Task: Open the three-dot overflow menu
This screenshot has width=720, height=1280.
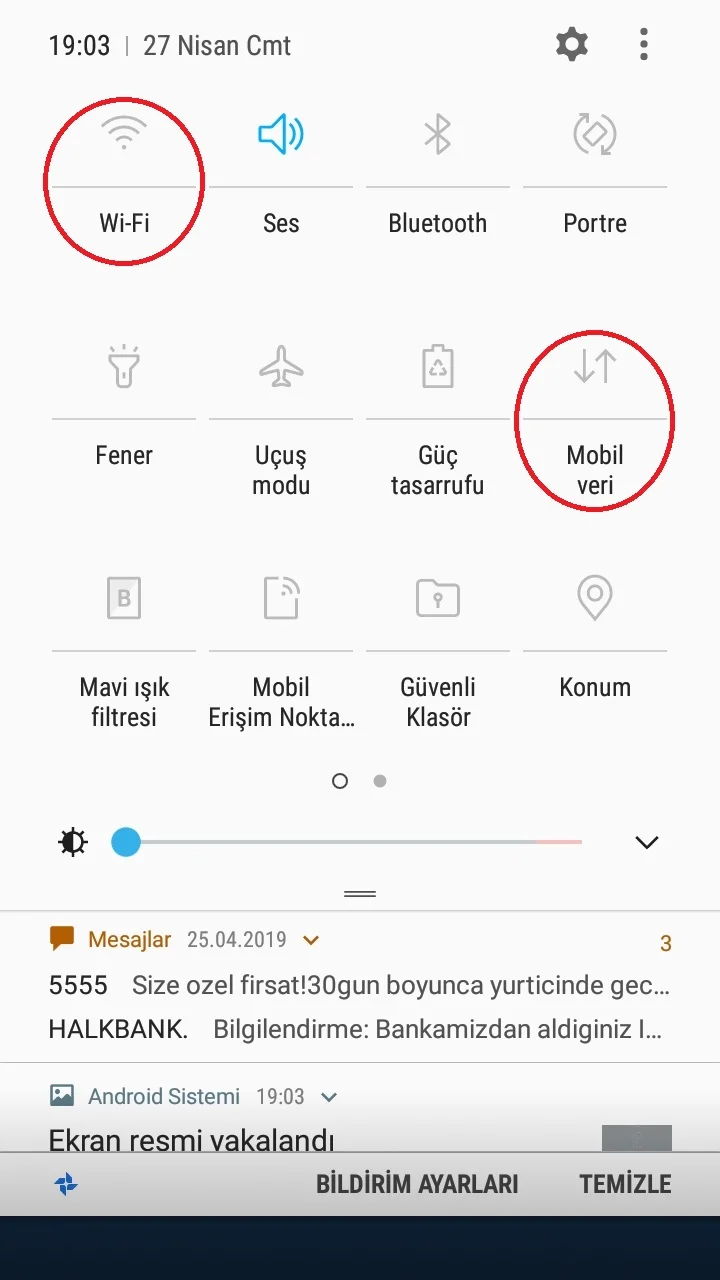Action: point(644,45)
